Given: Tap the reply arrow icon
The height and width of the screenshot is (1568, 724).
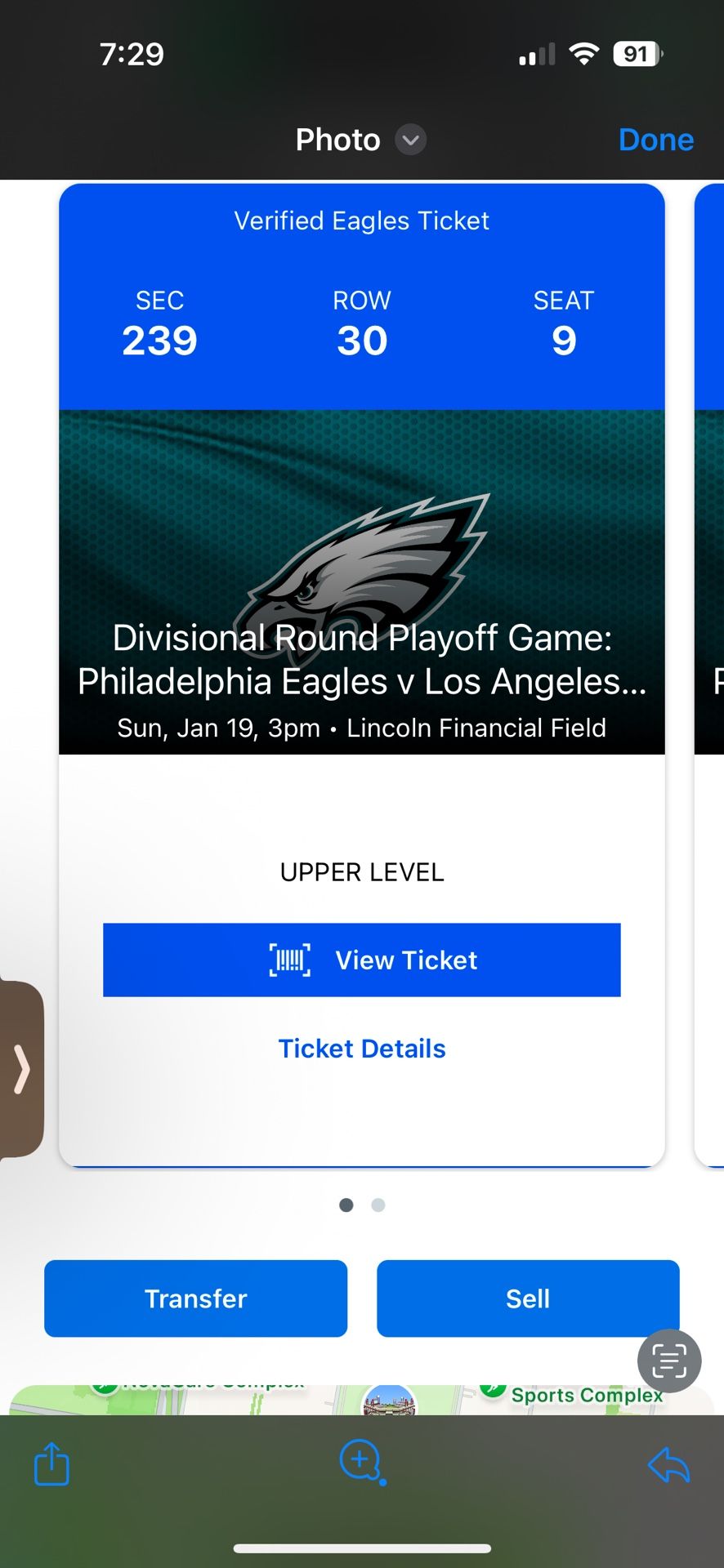Looking at the screenshot, I should [x=669, y=1464].
